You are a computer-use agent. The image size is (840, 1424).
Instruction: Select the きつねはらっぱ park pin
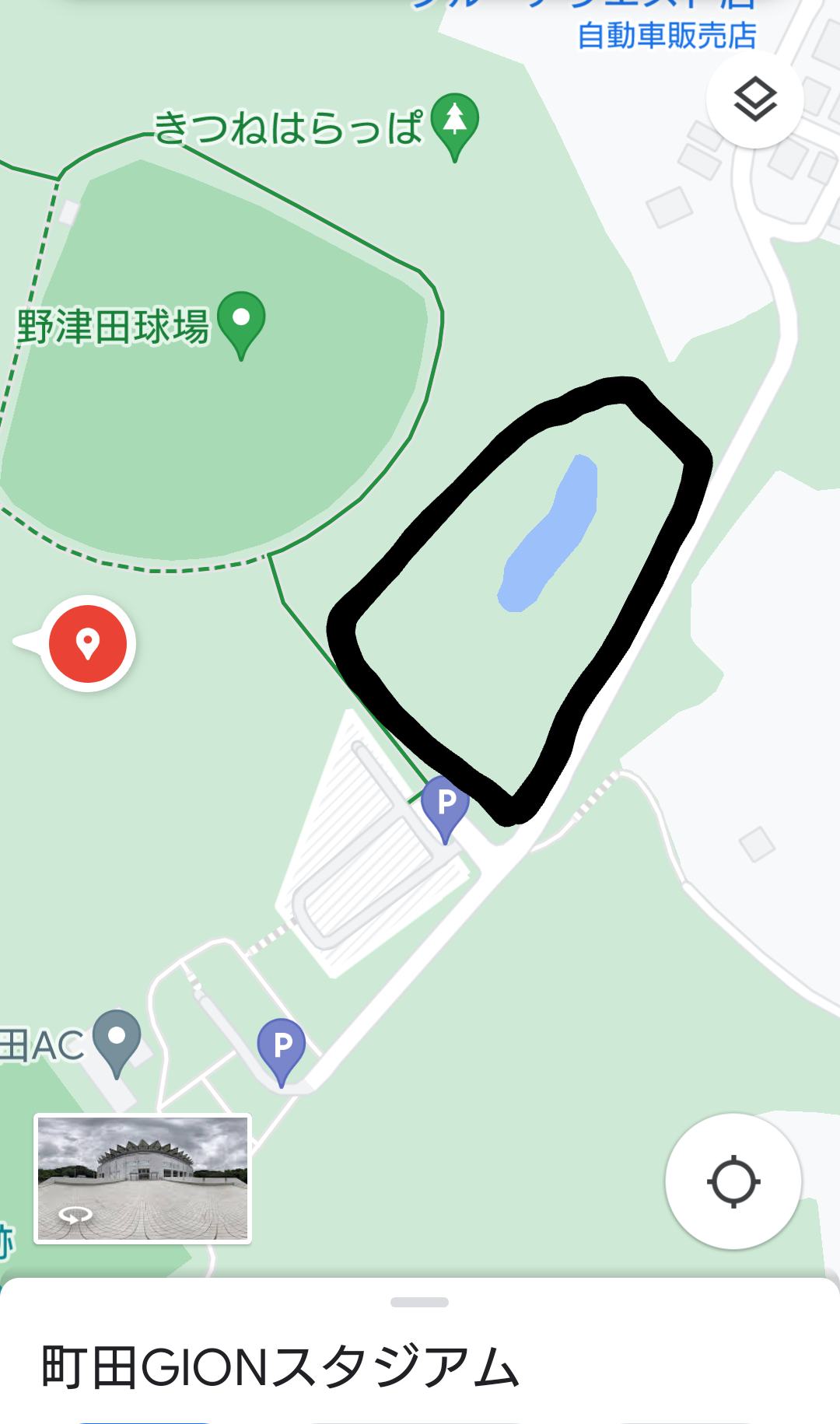[455, 122]
